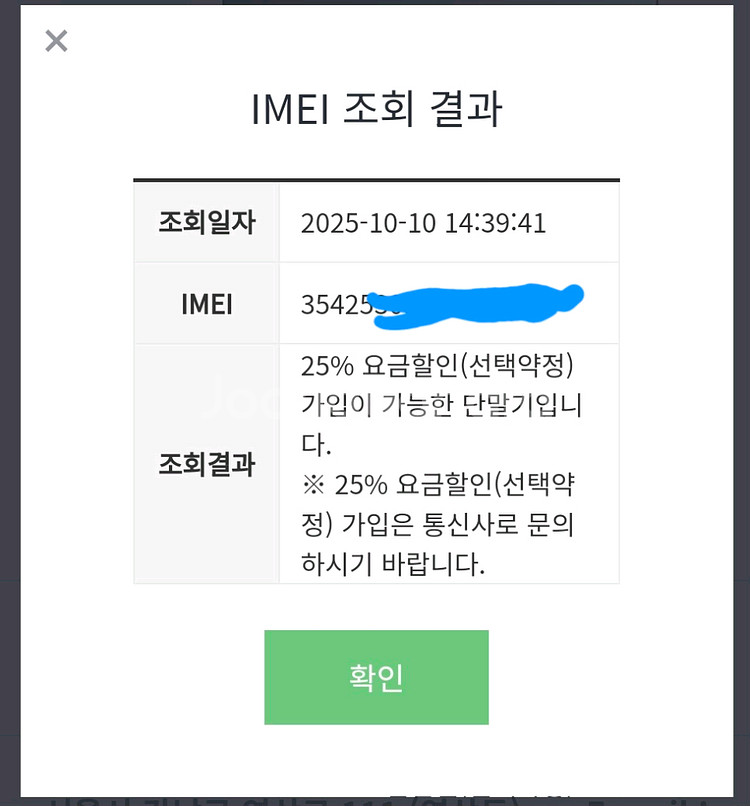Viewport: 750px width, 806px height.
Task: Click the gray label column of the table
Action: (x=206, y=380)
